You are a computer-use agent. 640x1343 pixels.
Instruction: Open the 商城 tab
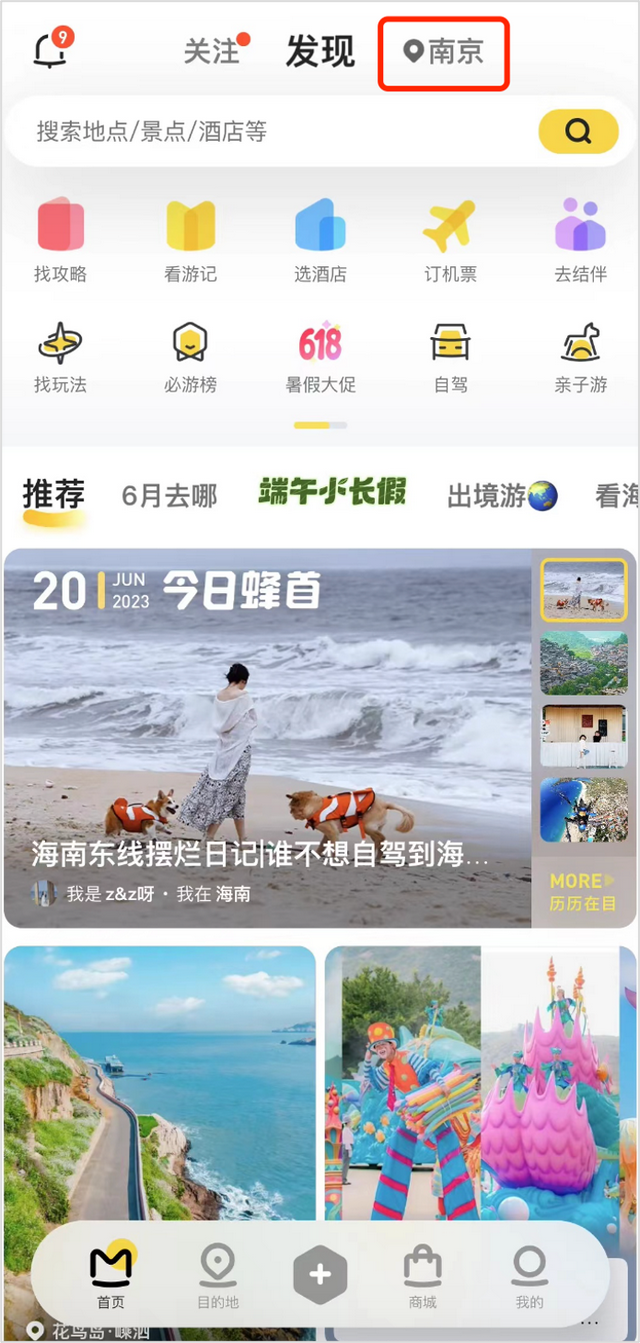point(423,1276)
